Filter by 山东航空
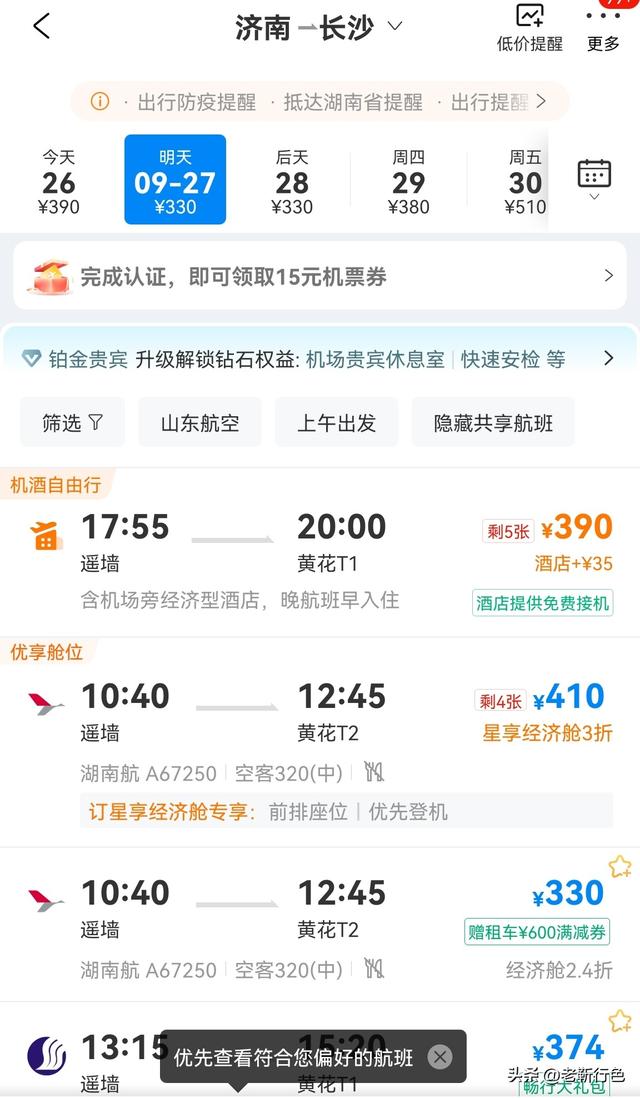The width and height of the screenshot is (640, 1098). click(200, 423)
